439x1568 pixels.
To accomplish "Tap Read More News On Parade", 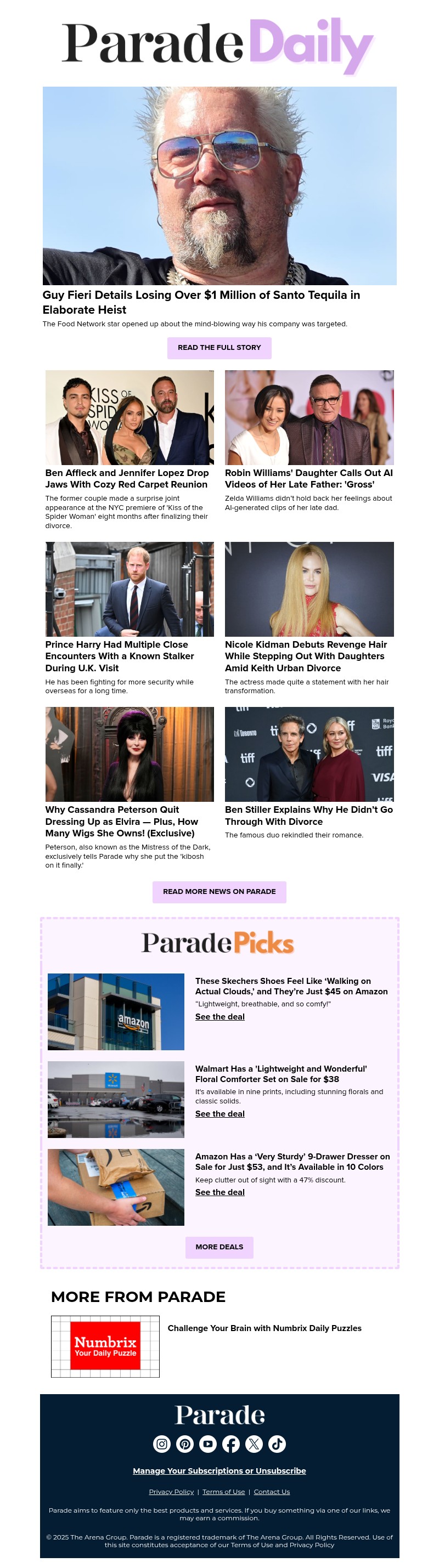I will click(219, 892).
